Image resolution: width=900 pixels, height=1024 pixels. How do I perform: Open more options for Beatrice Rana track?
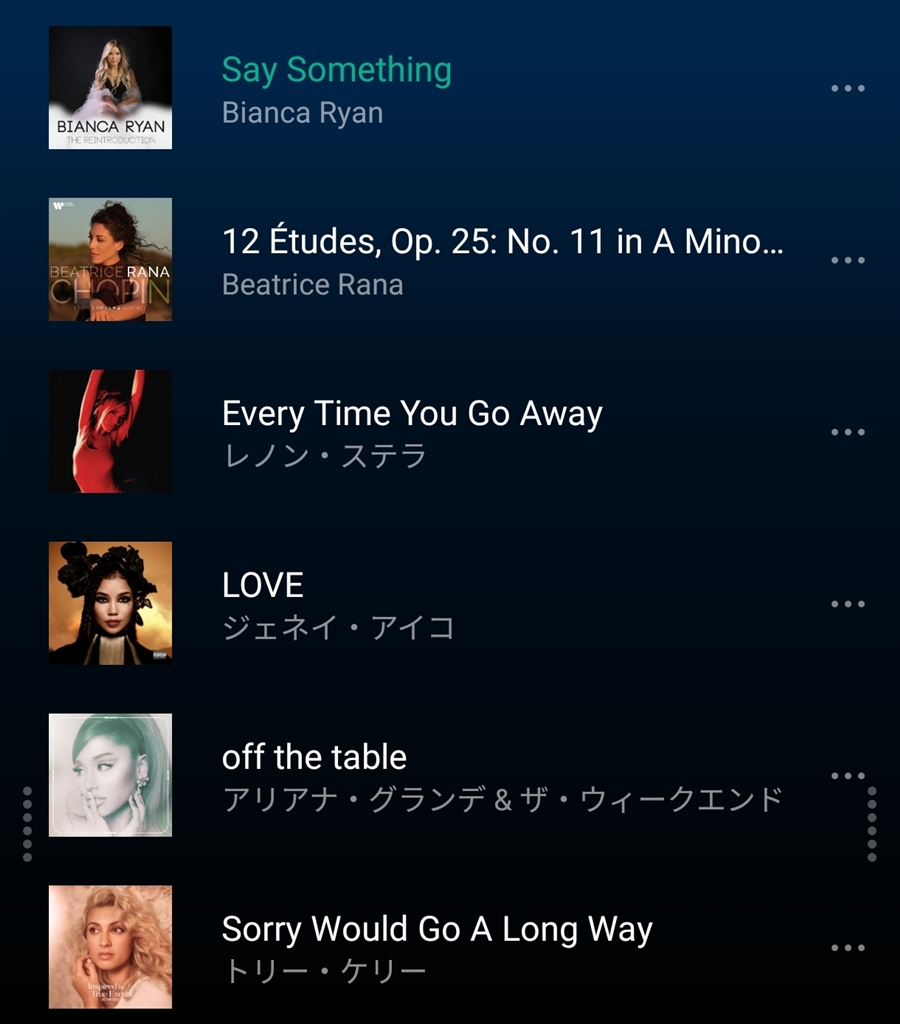[847, 260]
